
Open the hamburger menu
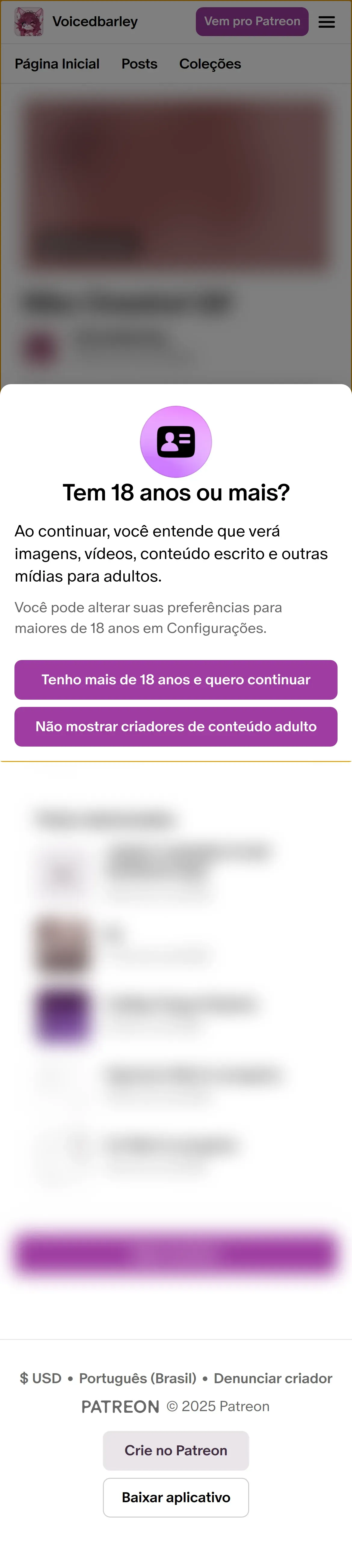pos(326,22)
